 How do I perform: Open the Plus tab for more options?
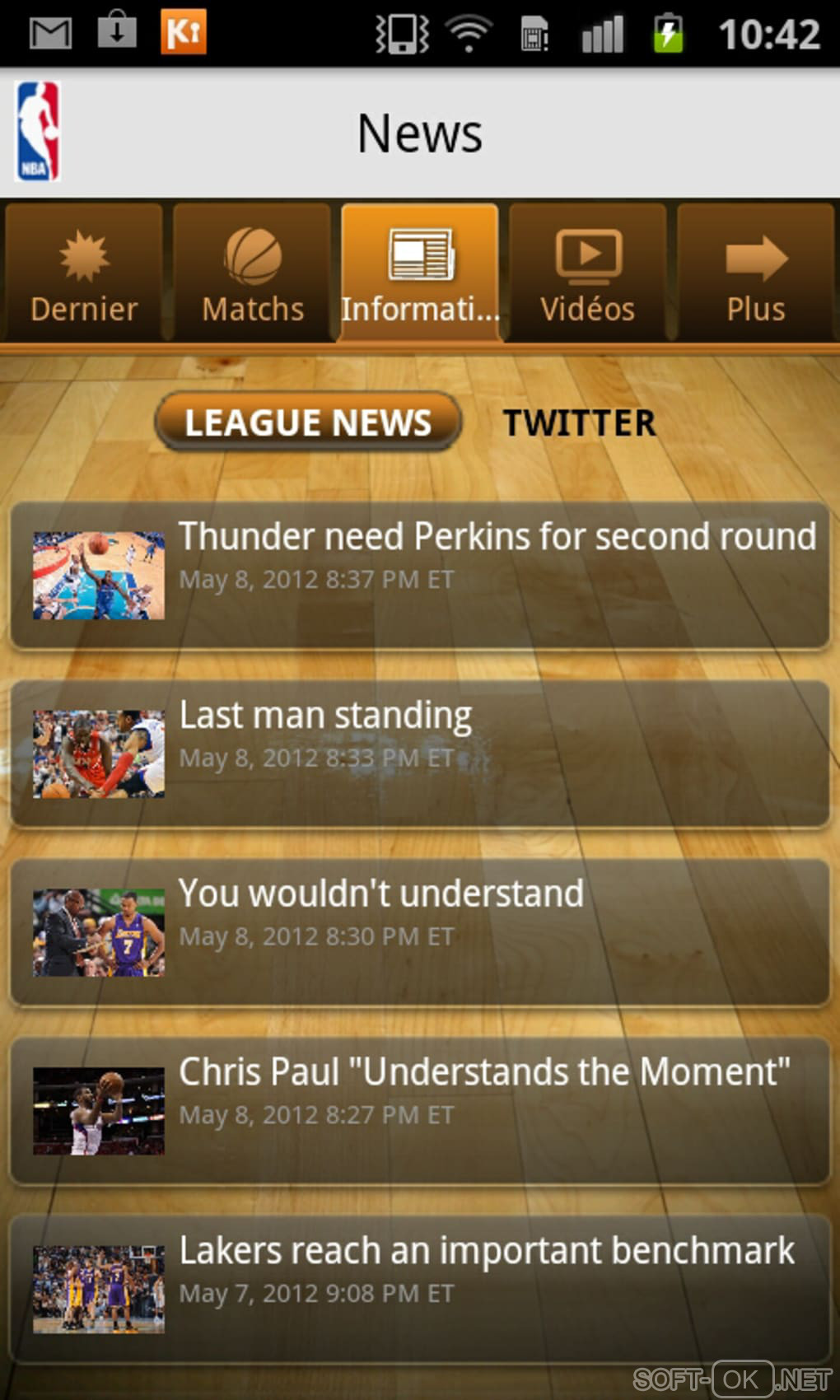[756, 273]
